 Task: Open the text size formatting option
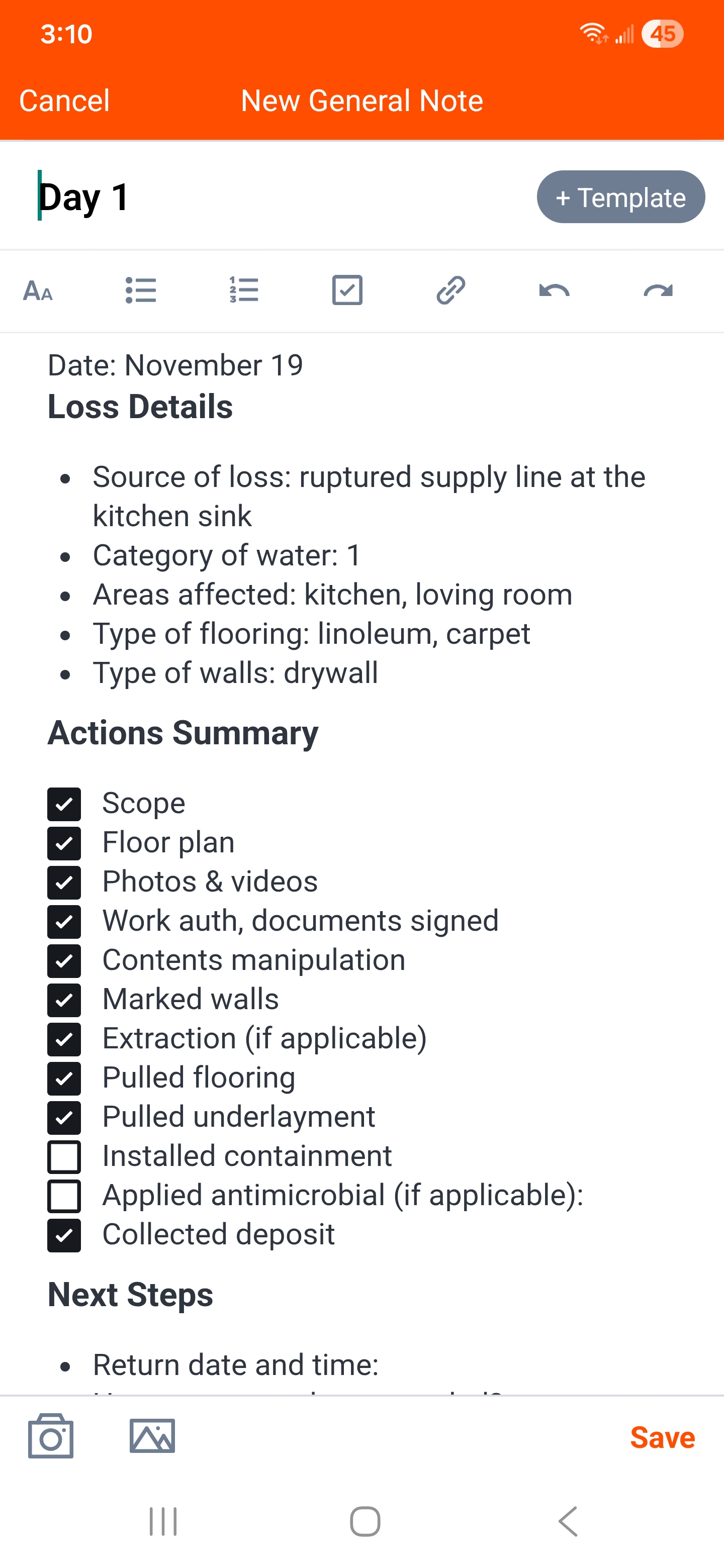38,290
